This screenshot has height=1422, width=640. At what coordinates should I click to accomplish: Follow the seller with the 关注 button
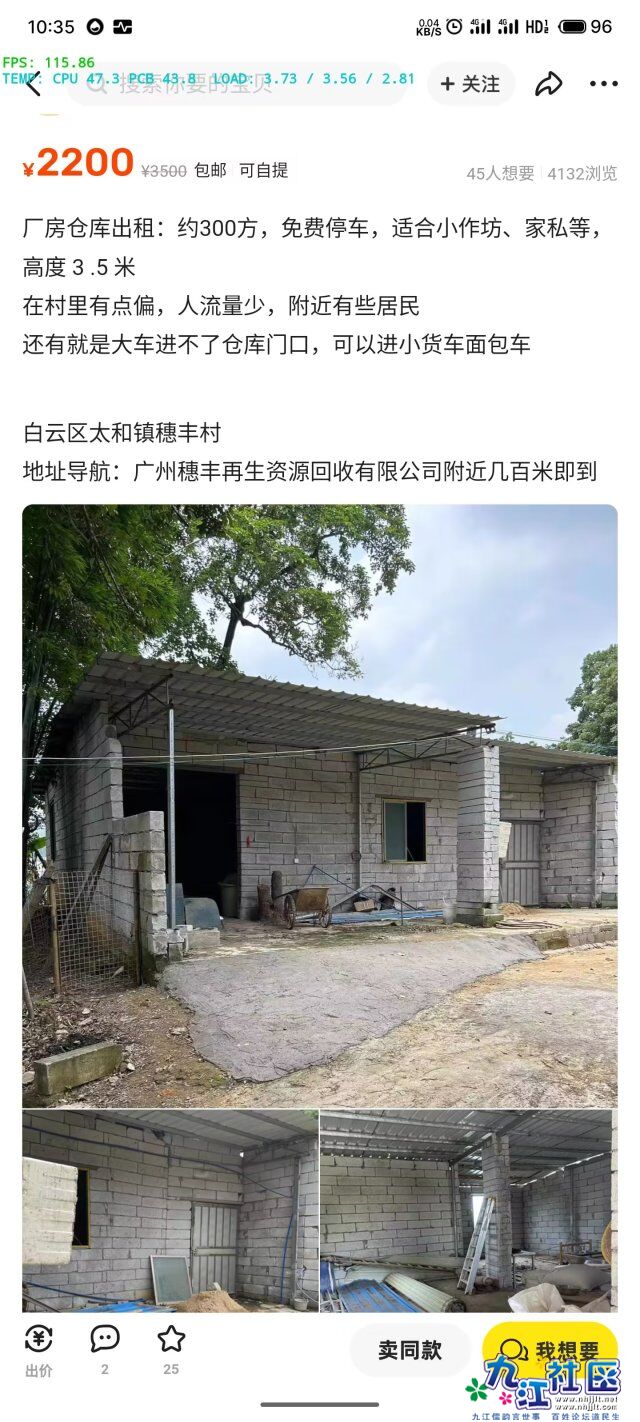[x=470, y=84]
